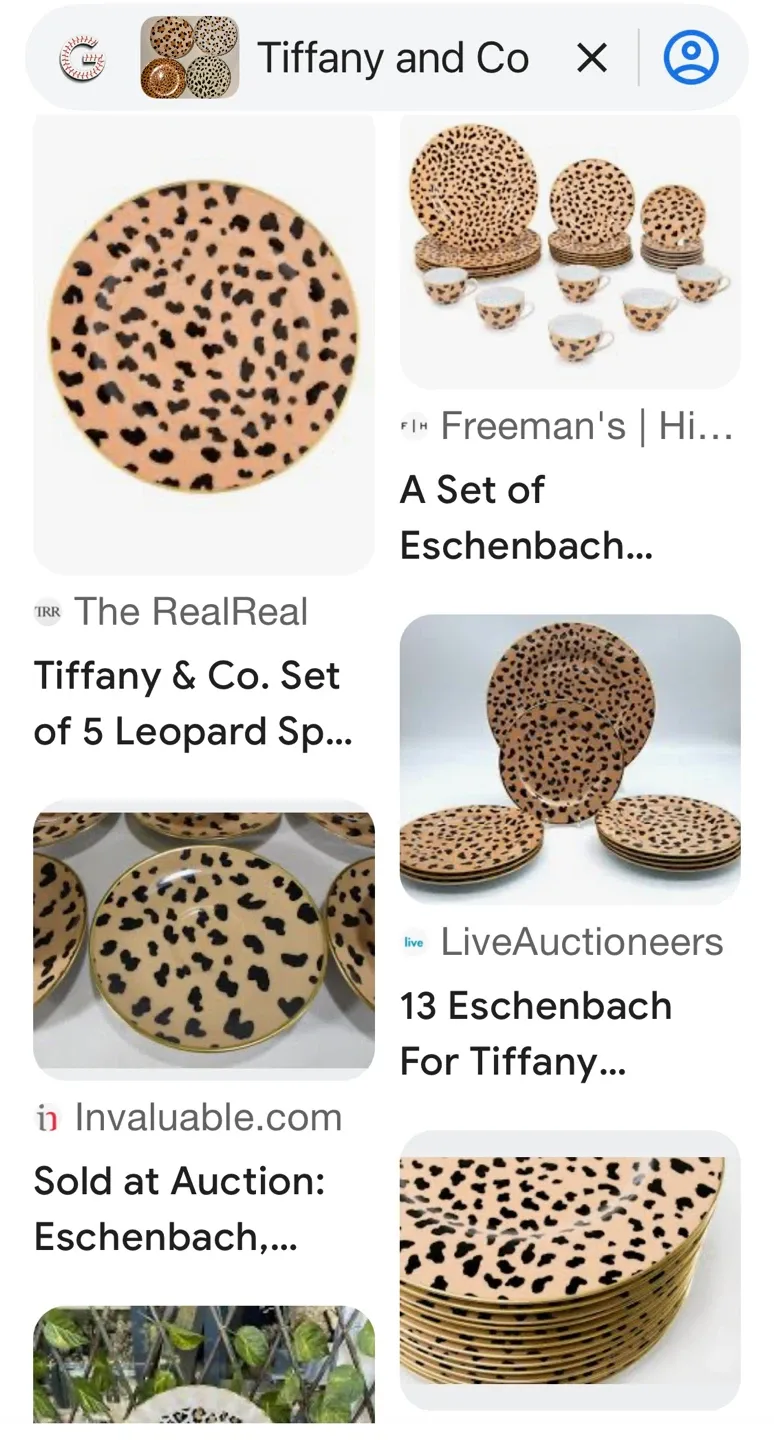This screenshot has height=1440, width=774.
Task: Click the LiveAuctioneers live favicon
Action: click(414, 941)
